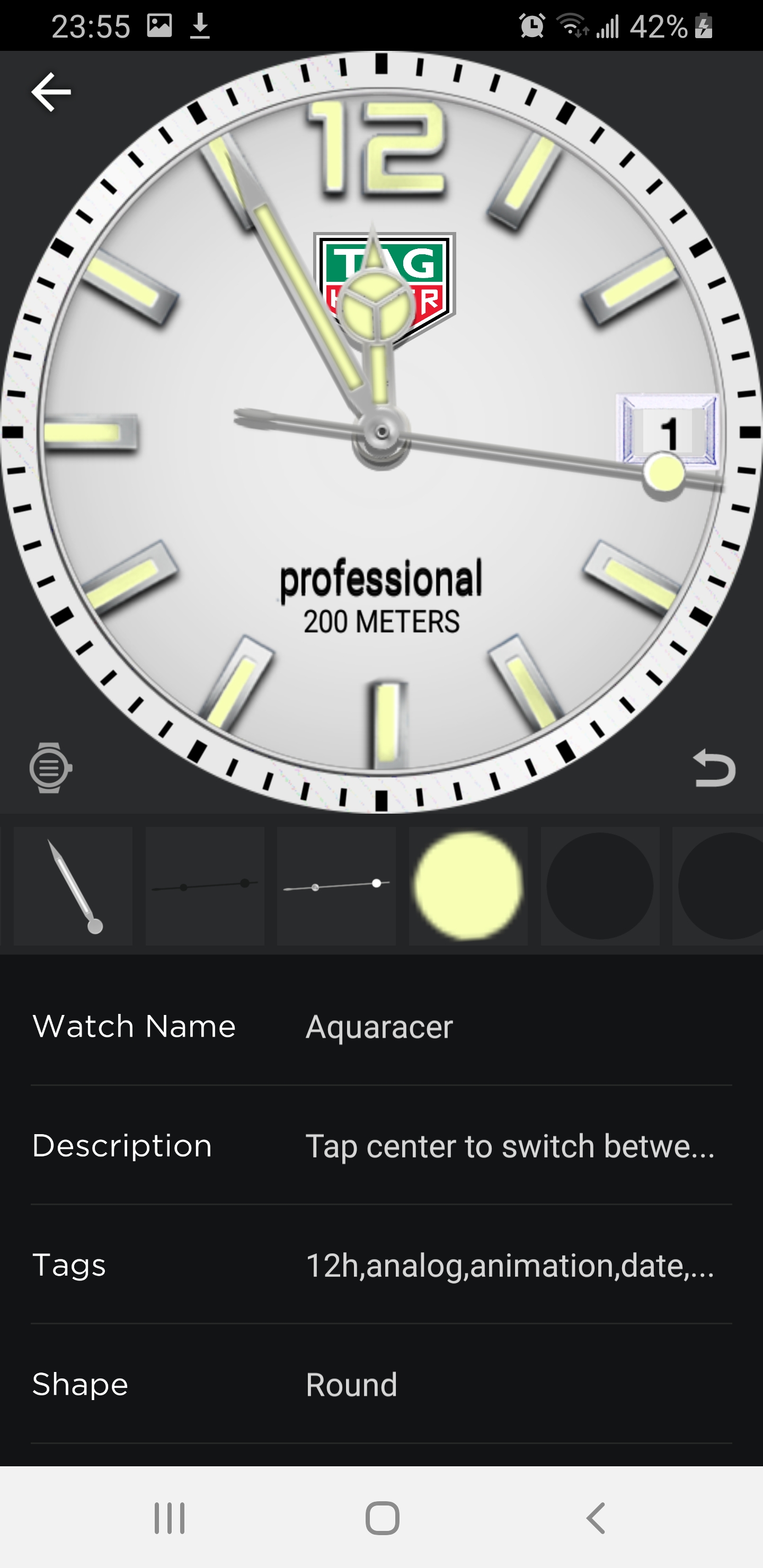Select the dark second hand thumbnail

click(x=205, y=886)
